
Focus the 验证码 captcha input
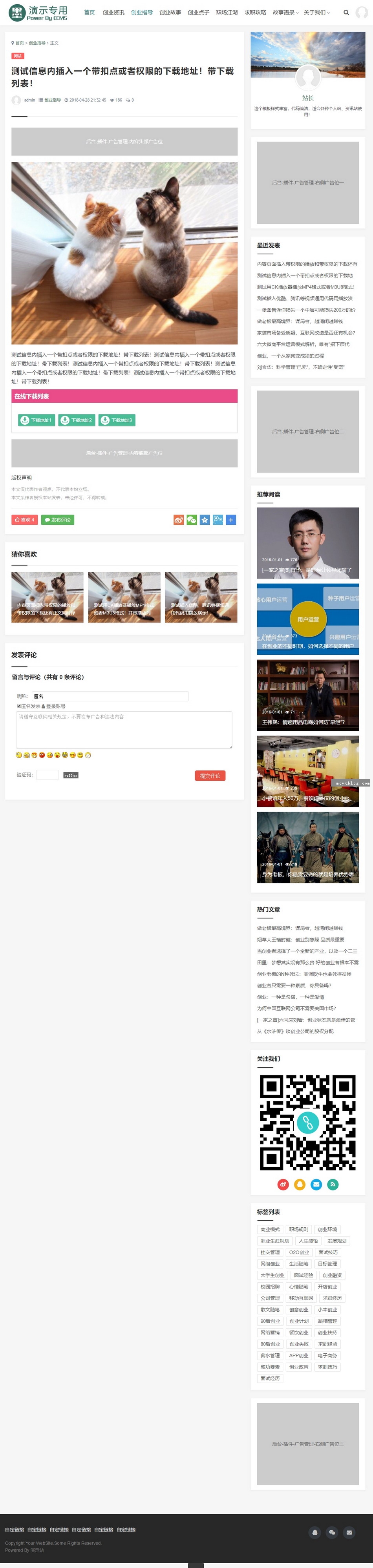tap(48, 775)
